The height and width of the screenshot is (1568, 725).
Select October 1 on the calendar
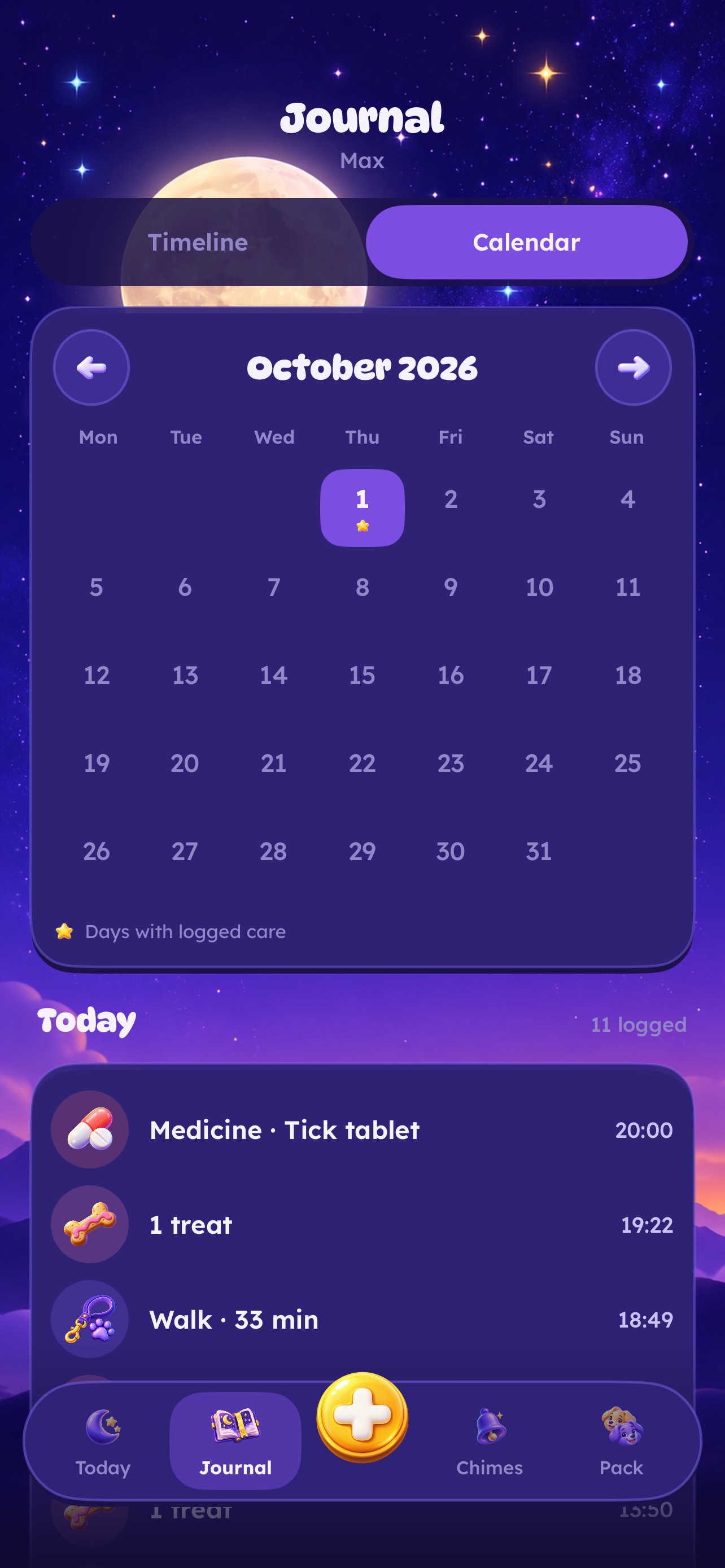click(362, 507)
